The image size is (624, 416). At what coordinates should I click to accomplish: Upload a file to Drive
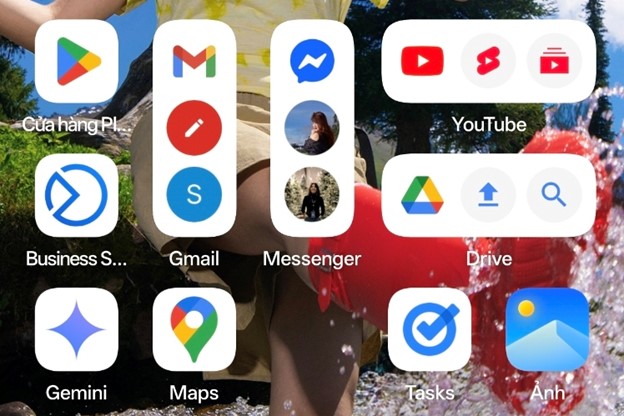tap(488, 195)
